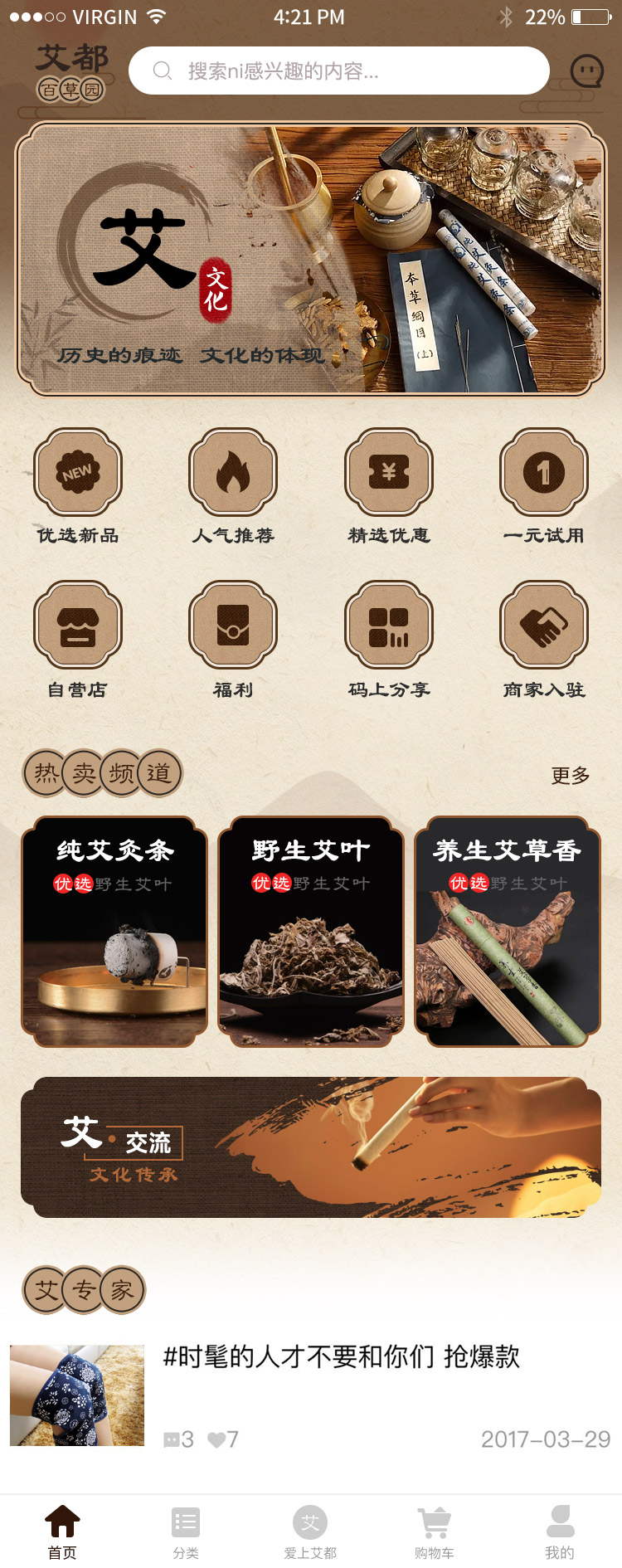The height and width of the screenshot is (1568, 622).
Task: Open 商家入驻 merchant signup
Action: 544,626
